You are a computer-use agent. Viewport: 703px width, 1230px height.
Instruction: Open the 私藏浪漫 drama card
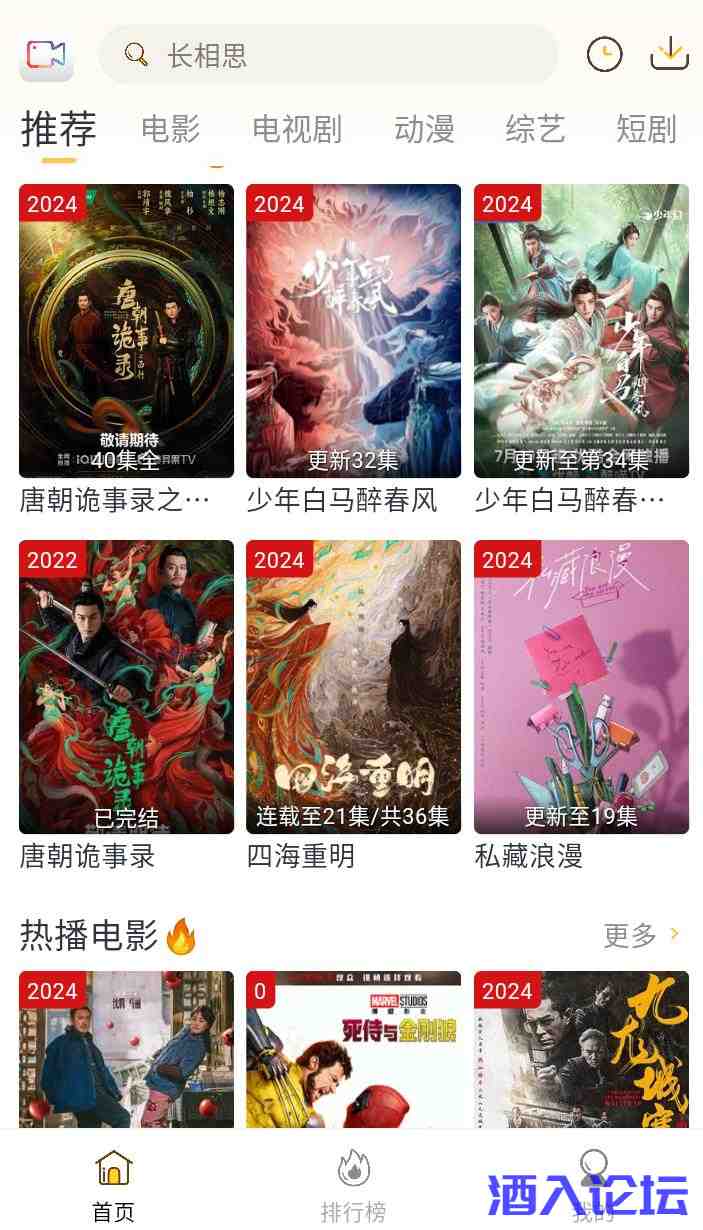click(581, 687)
